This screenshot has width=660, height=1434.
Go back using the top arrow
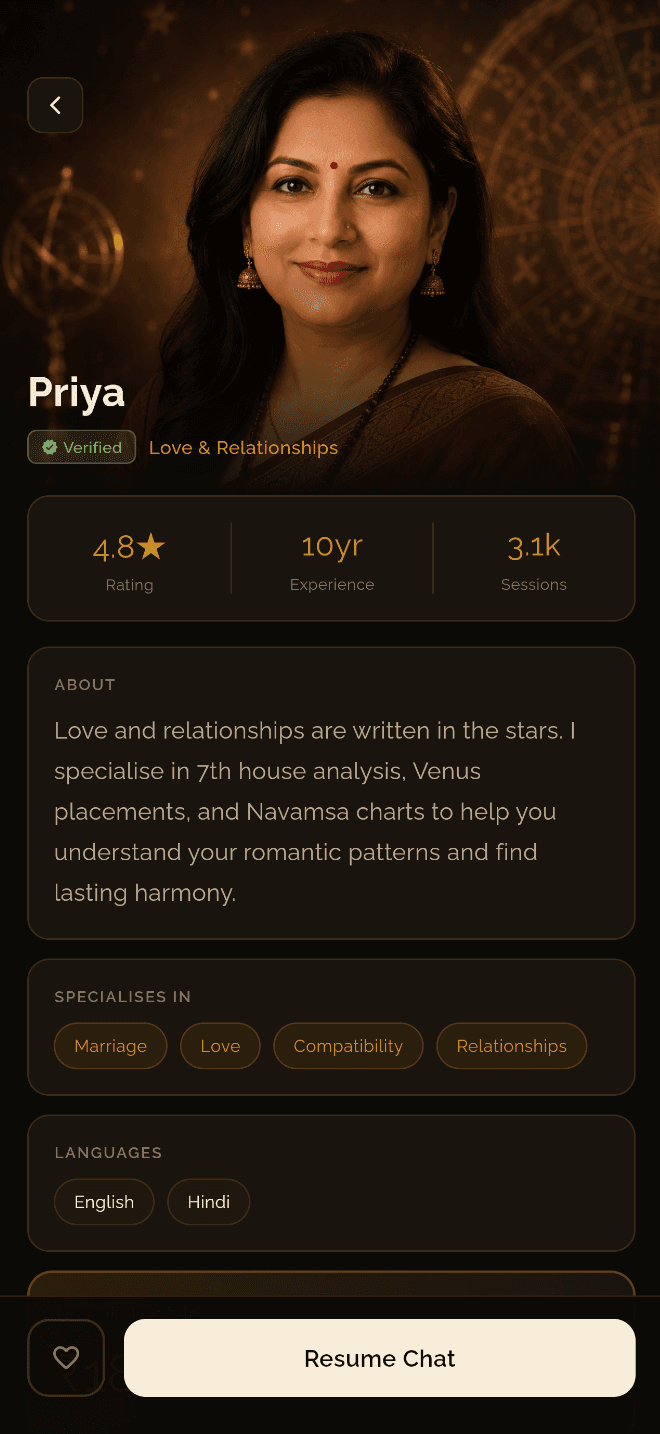(x=55, y=105)
